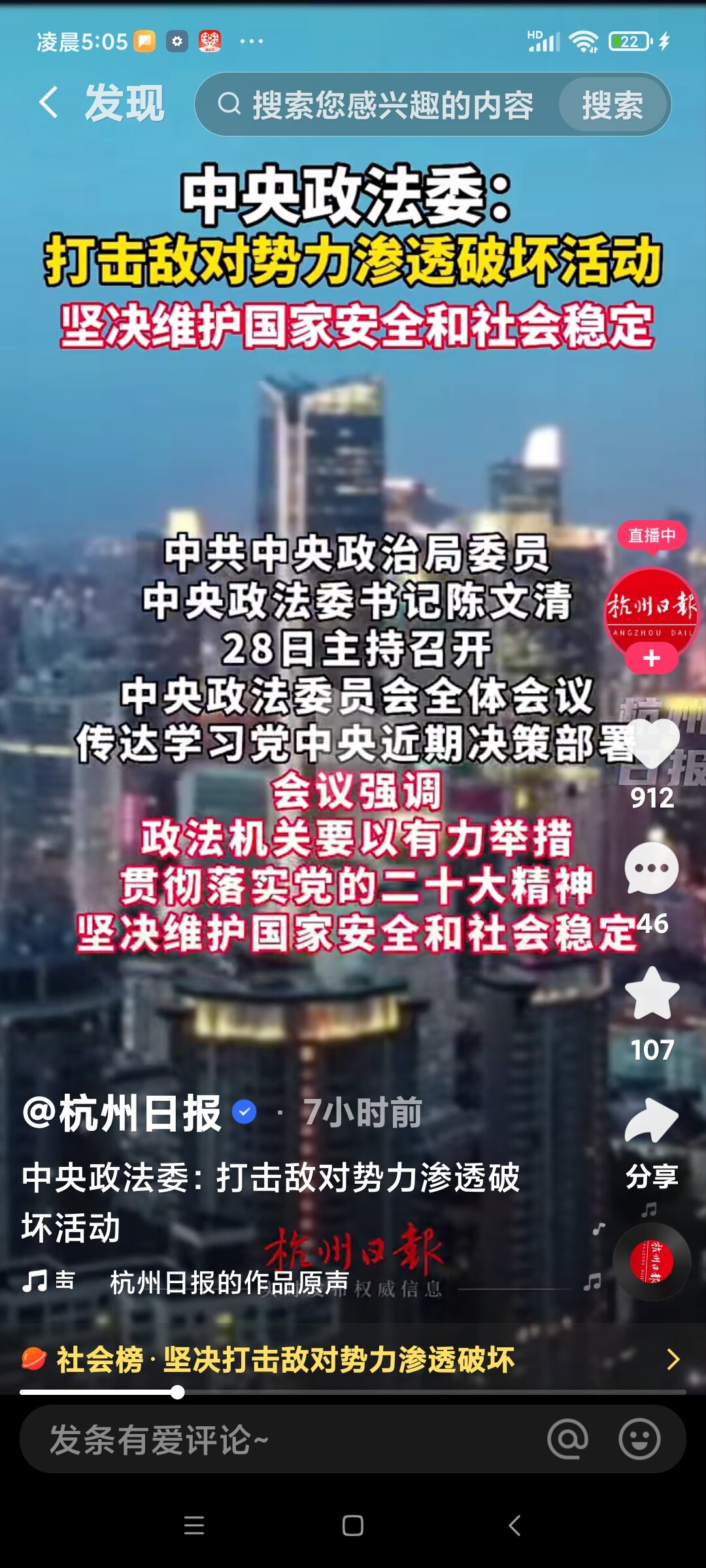Open recent apps from navigation bar
The height and width of the screenshot is (1568, 706).
pos(194,1526)
